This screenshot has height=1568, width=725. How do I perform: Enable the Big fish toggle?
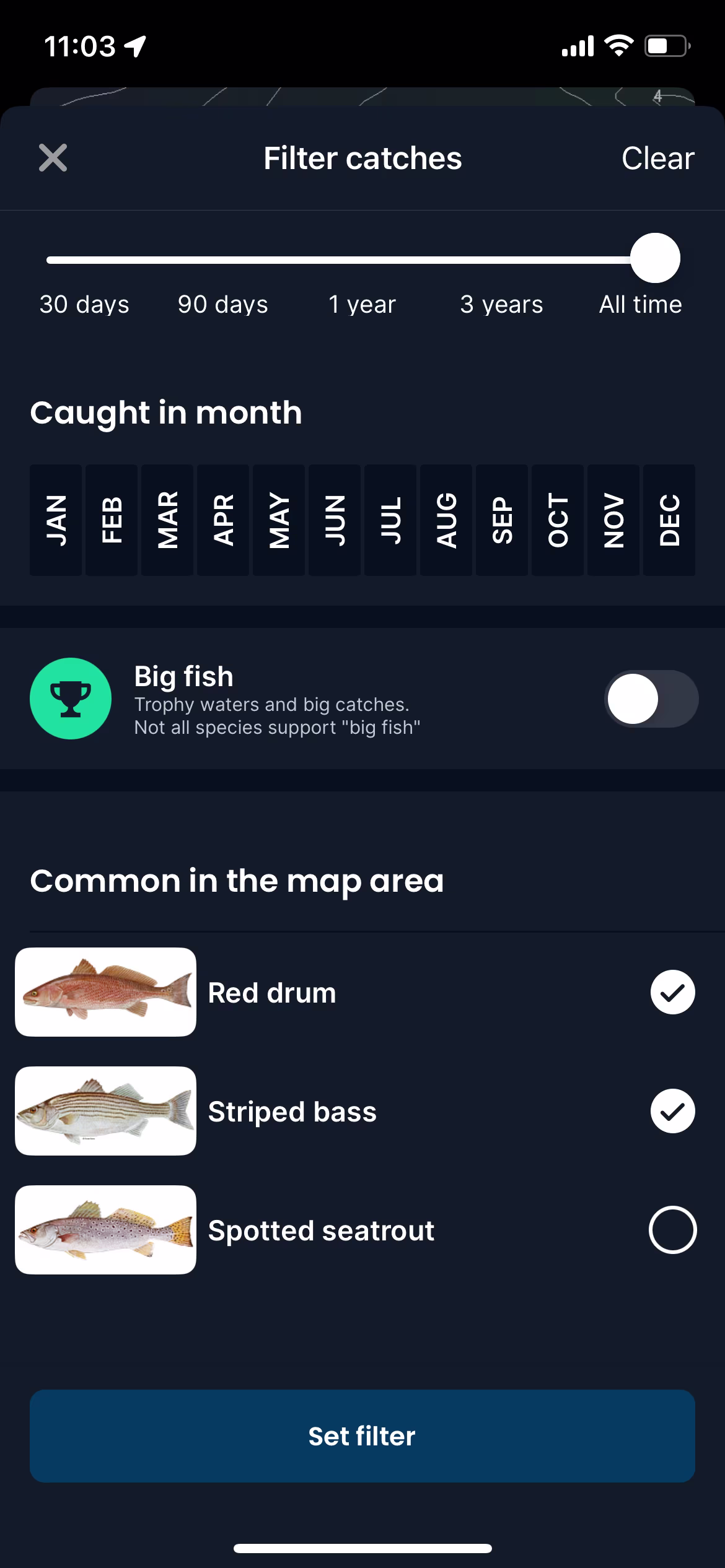(651, 699)
